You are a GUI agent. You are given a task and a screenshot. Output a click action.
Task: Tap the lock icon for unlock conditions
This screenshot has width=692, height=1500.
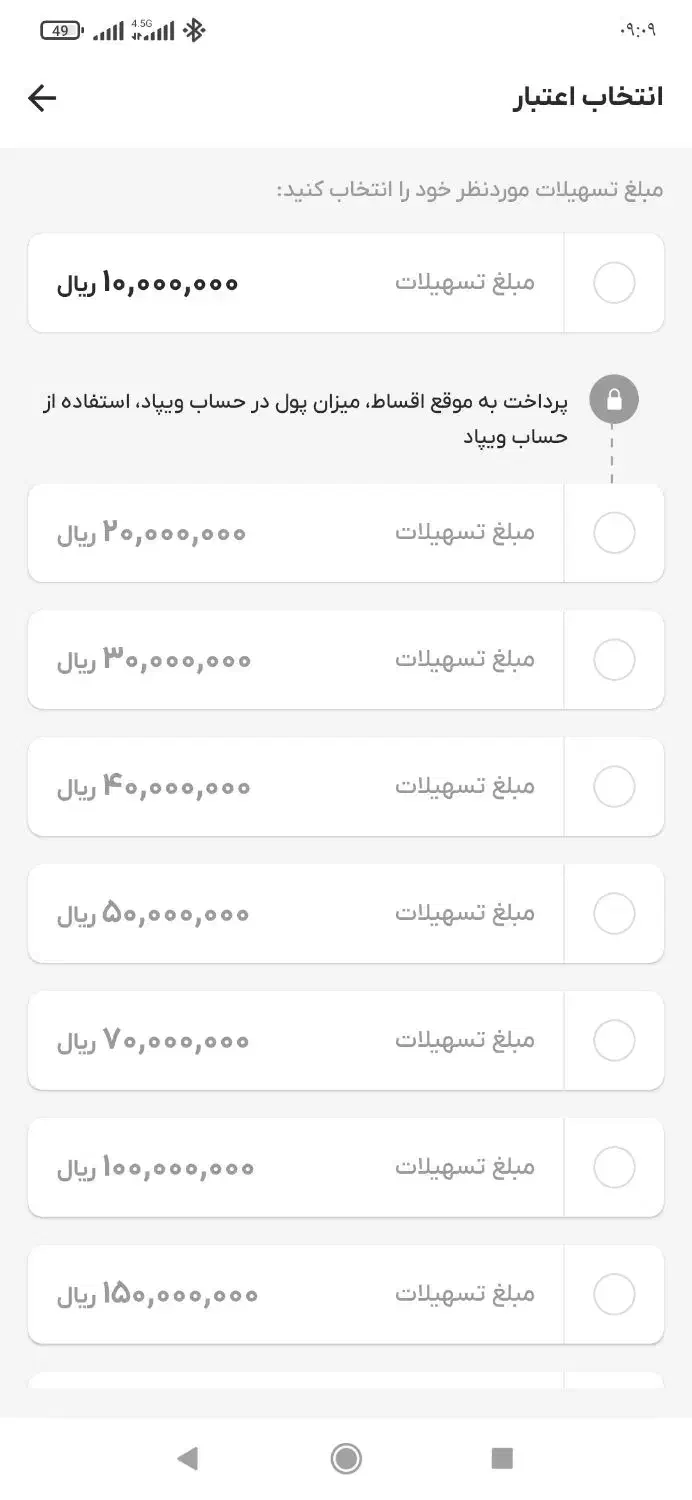613,400
